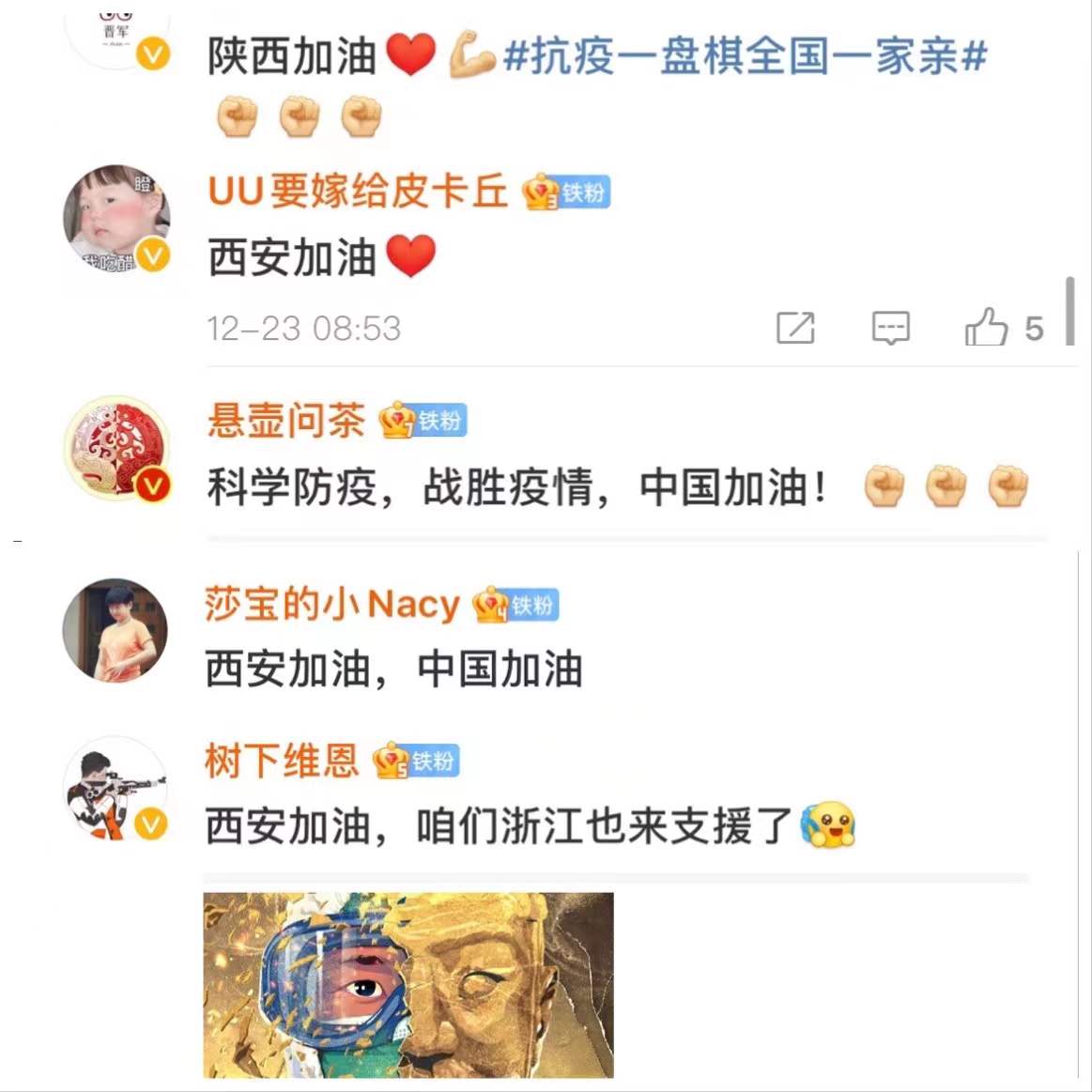The image size is (1092, 1092).
Task: Open 悬壶问茶's profile name
Action: pyautogui.click(x=286, y=420)
